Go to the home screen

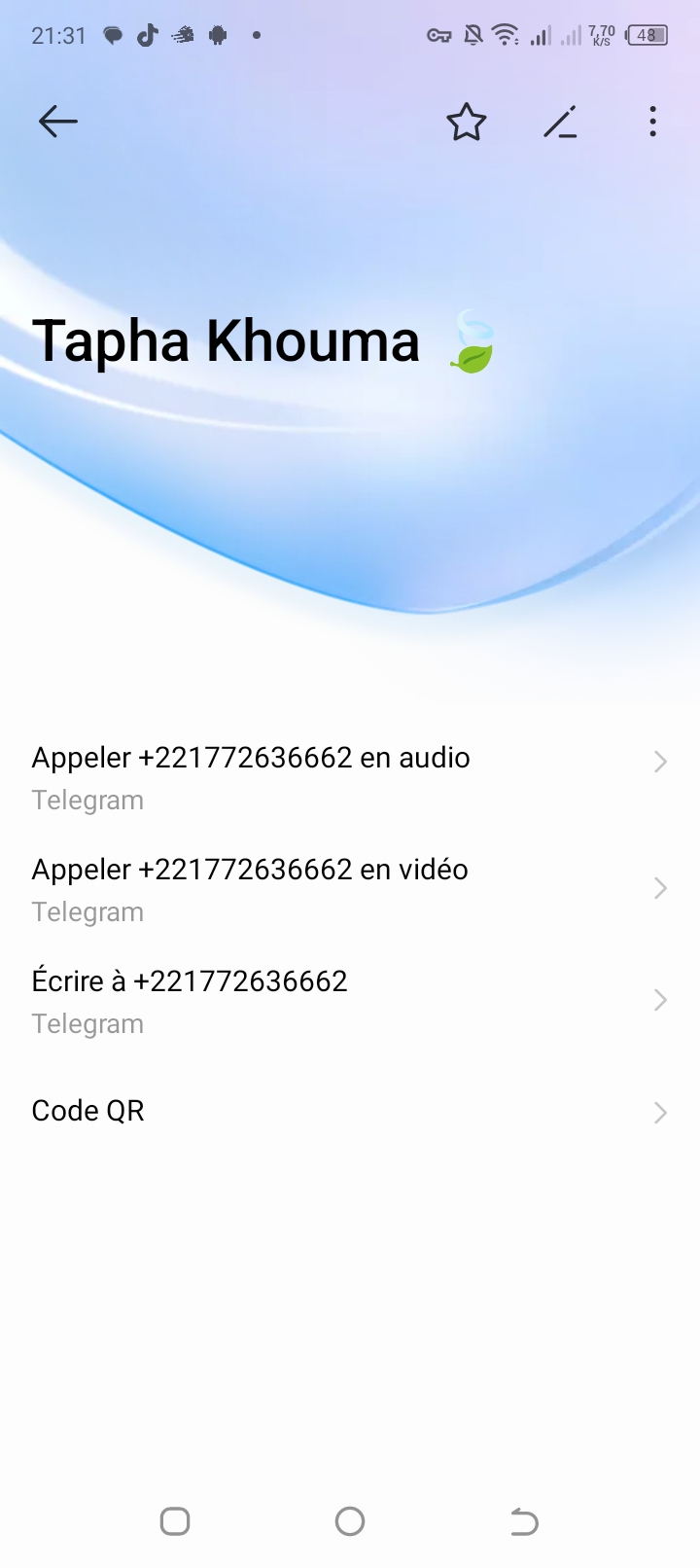pyautogui.click(x=350, y=1521)
